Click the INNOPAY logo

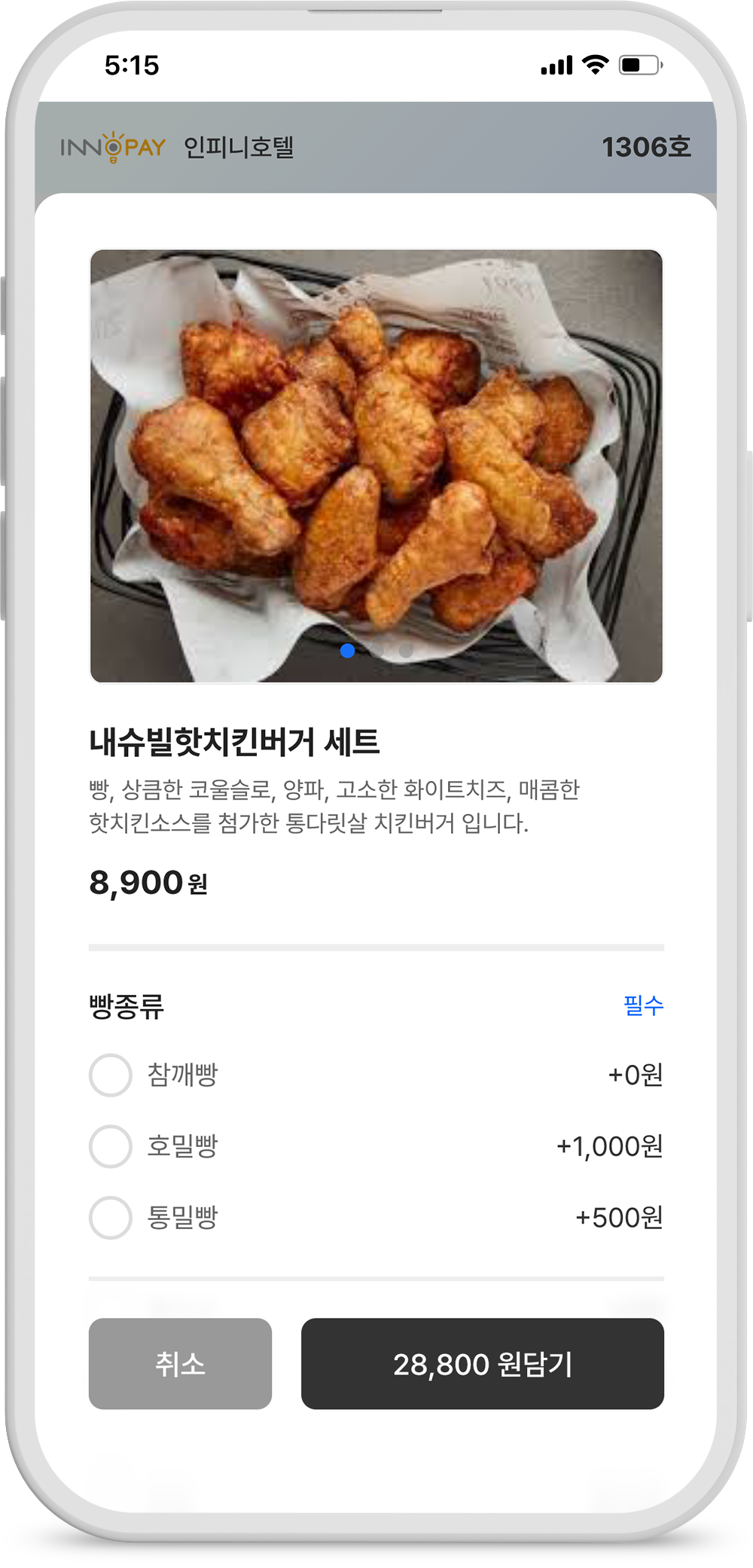[111, 146]
